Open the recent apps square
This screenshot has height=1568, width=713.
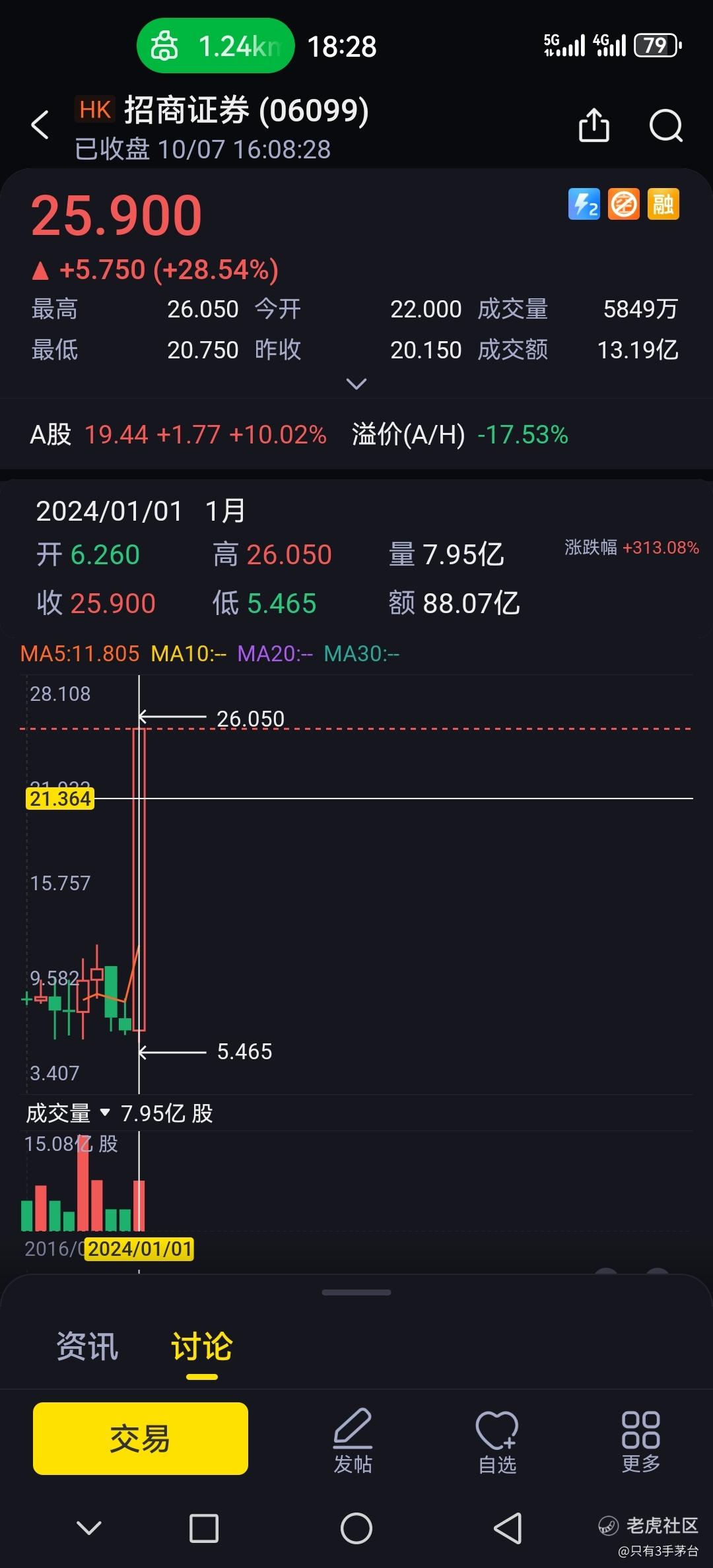pos(204,1528)
